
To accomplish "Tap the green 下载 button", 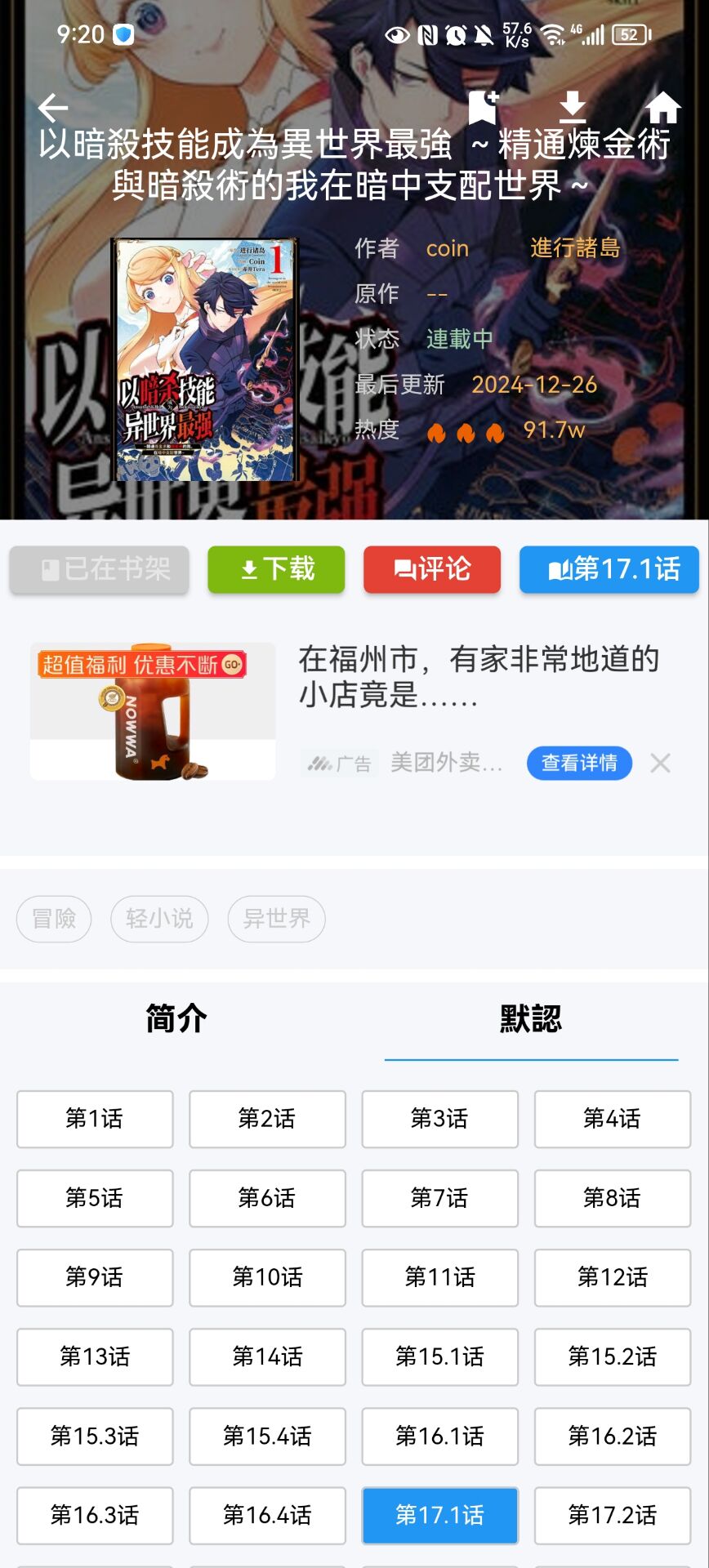I will (x=276, y=569).
